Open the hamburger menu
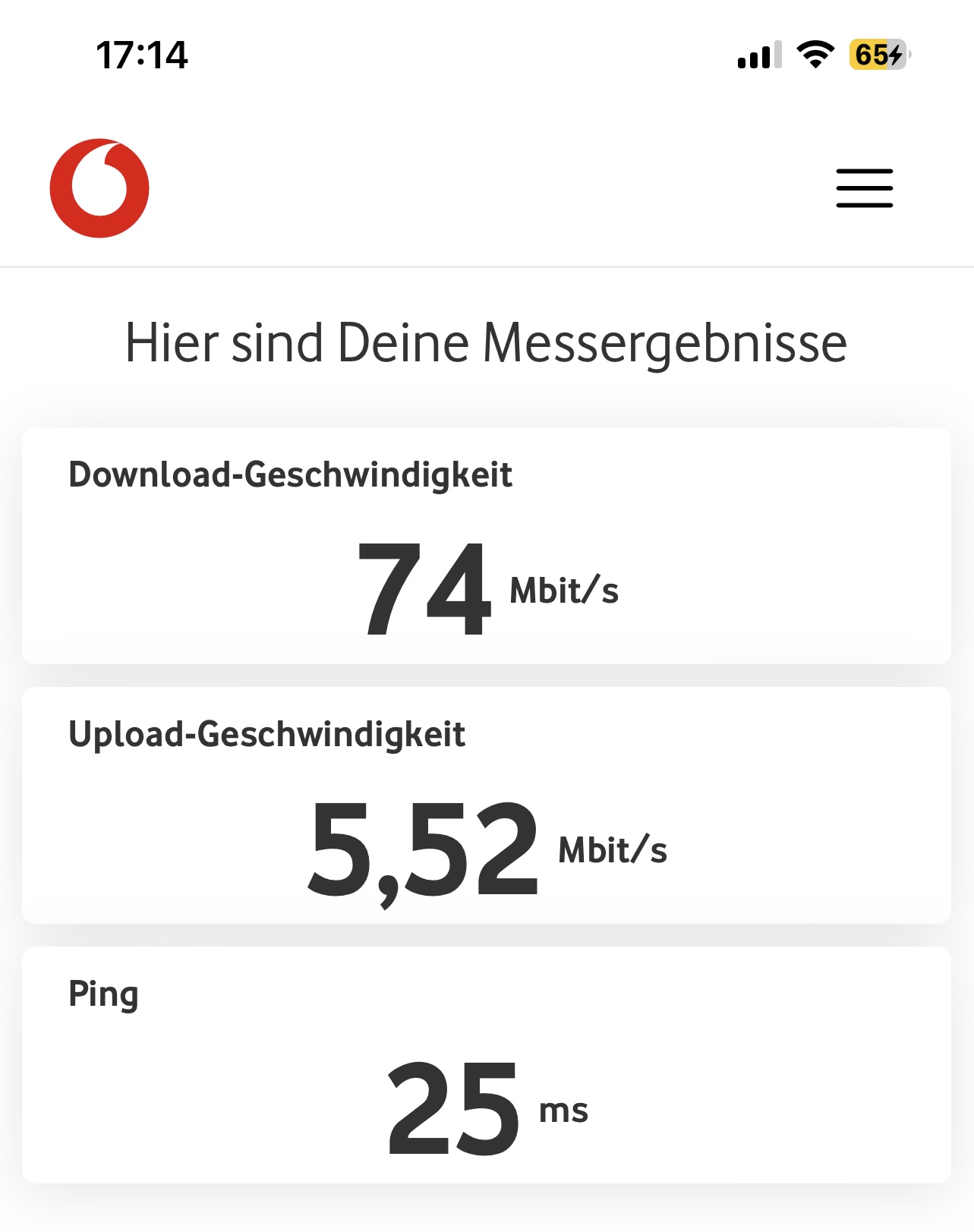 864,188
